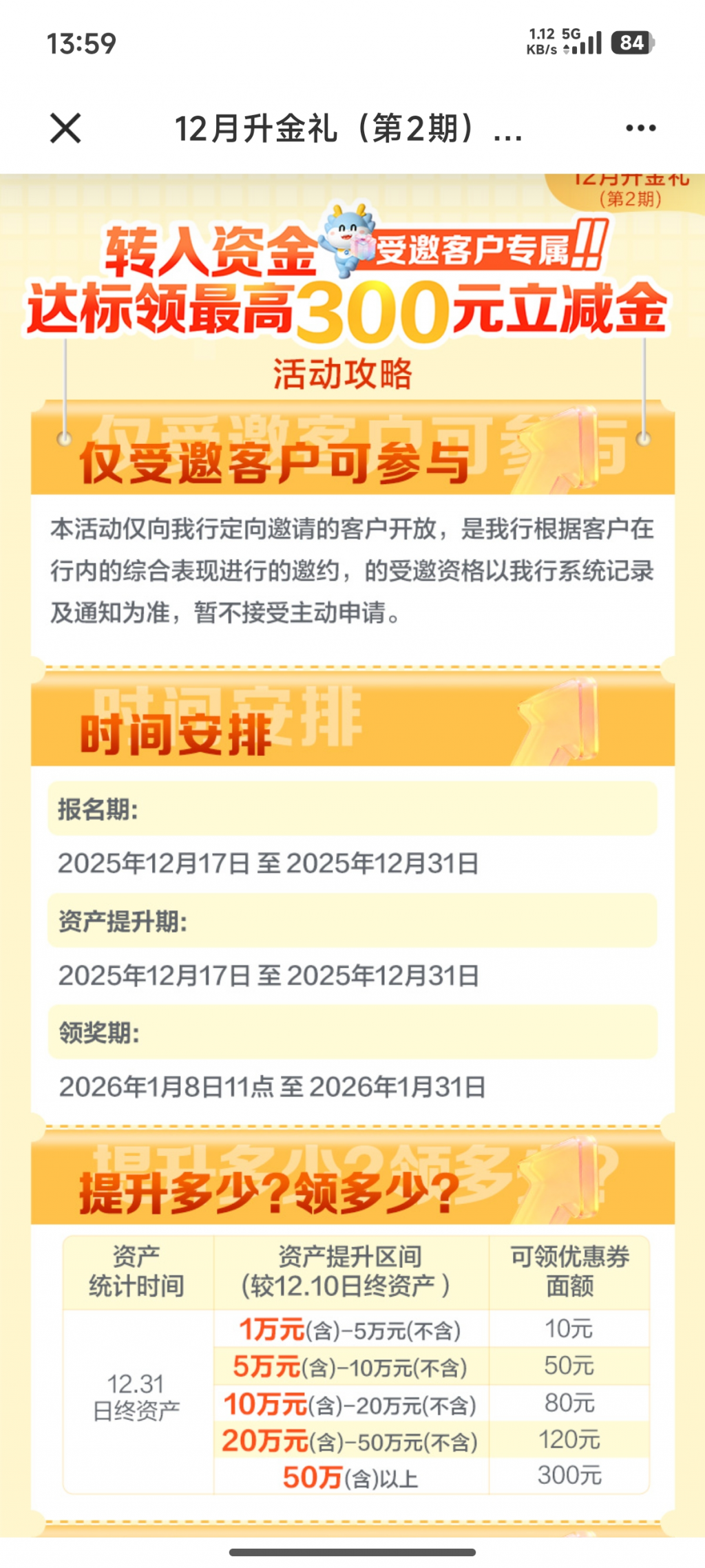Close the 12月升金礼 activity page
Image resolution: width=705 pixels, height=1568 pixels.
65,129
